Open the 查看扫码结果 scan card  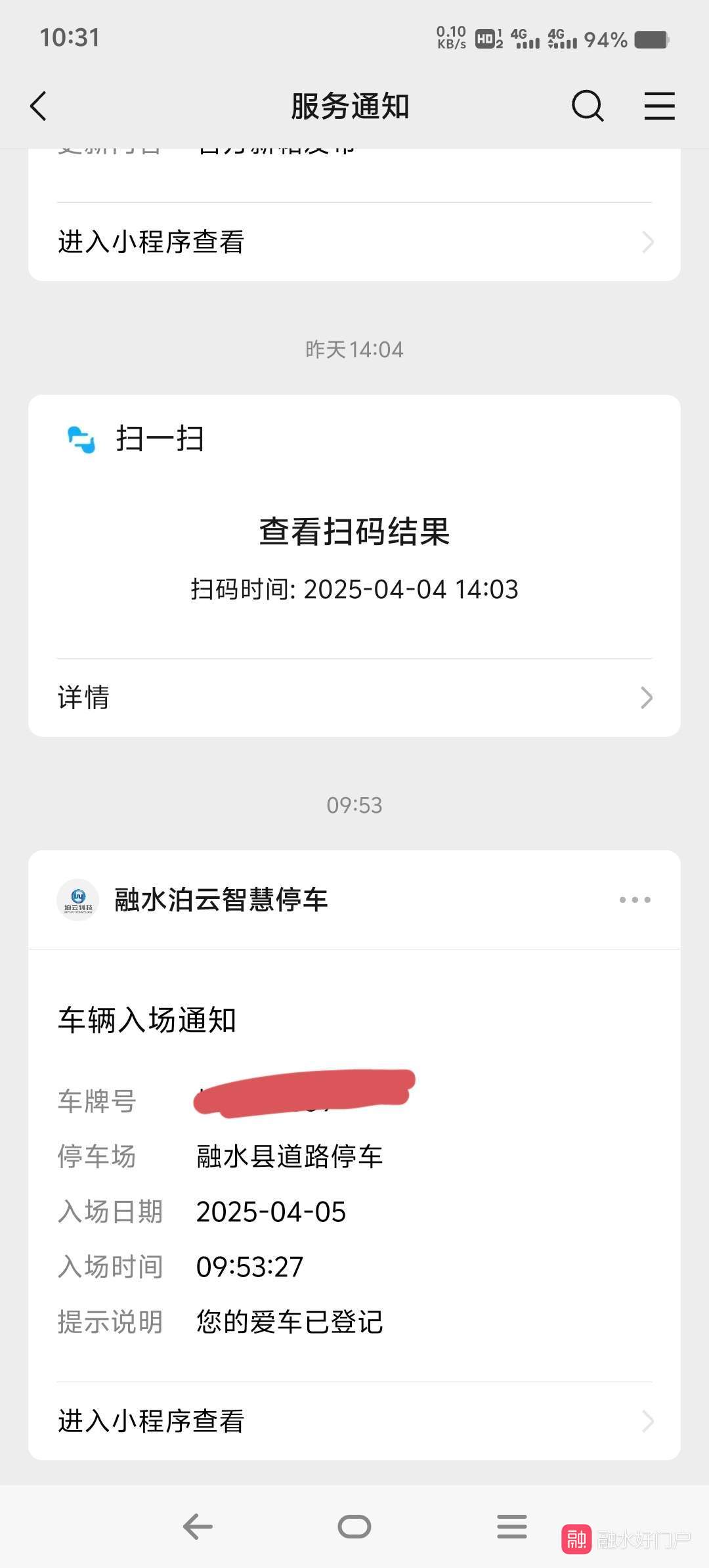tap(354, 559)
